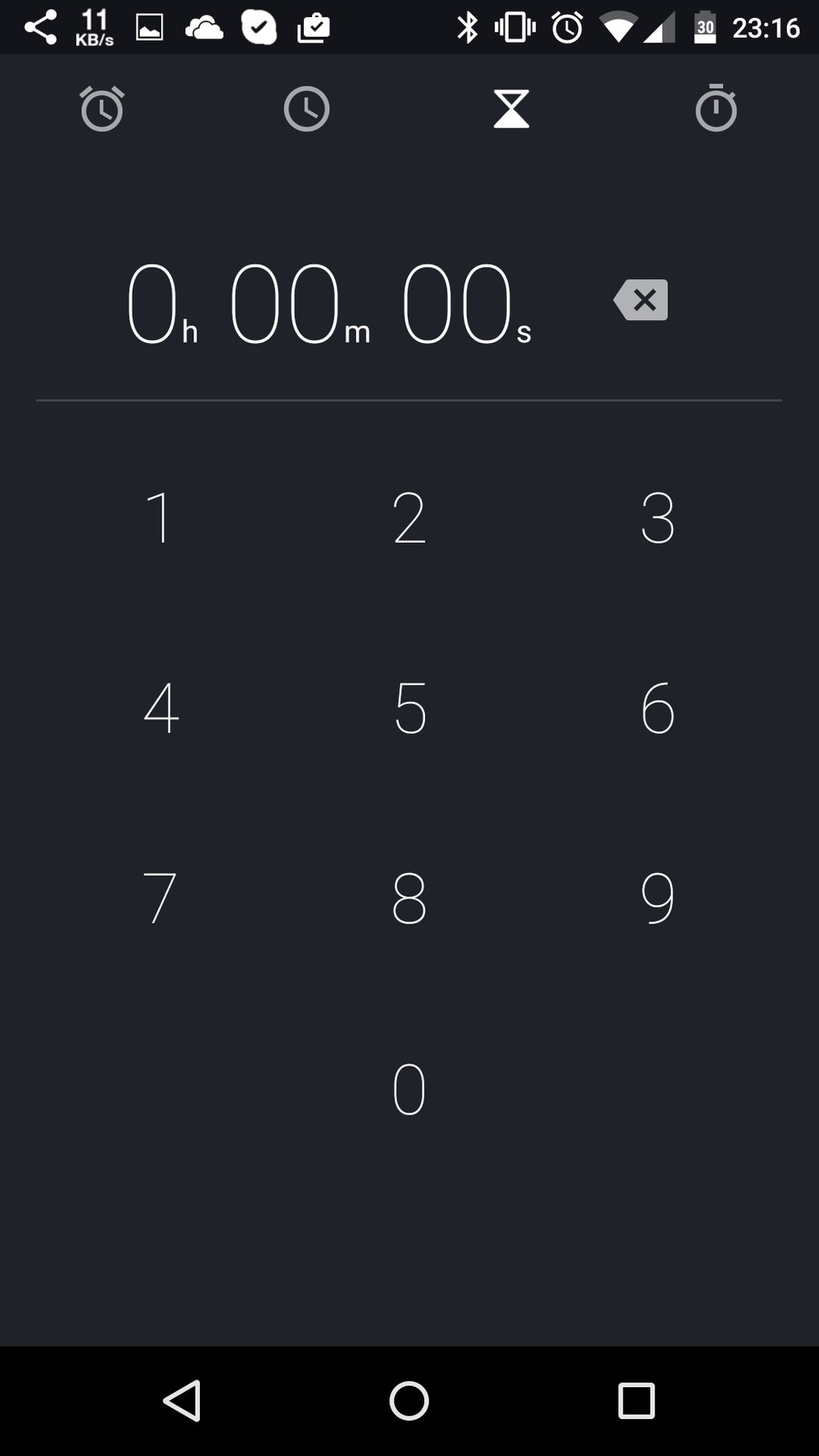Input digit 6 for the timer
The height and width of the screenshot is (1456, 819).
658,708
